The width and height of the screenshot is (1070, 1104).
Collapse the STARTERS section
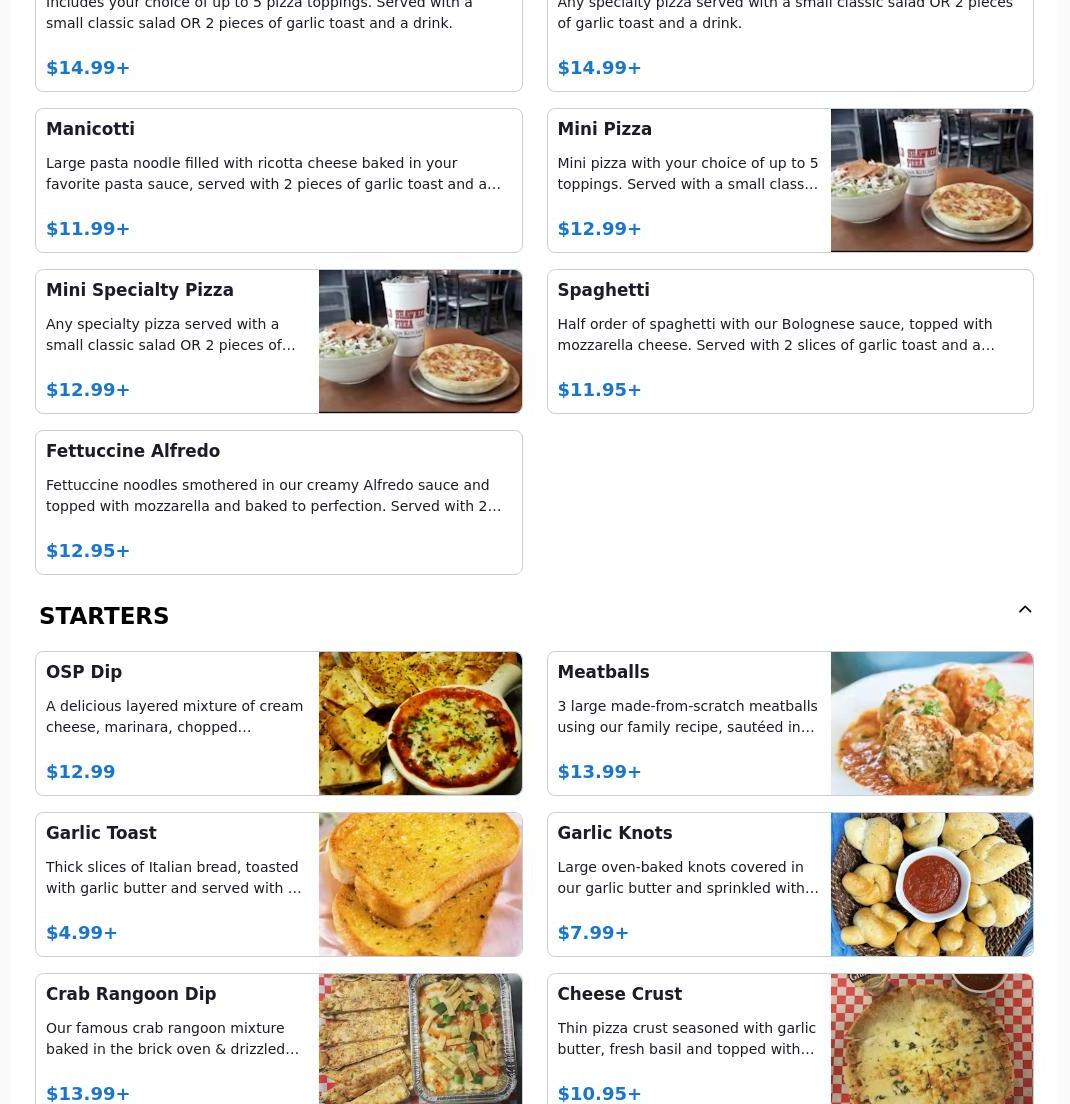pos(1024,610)
